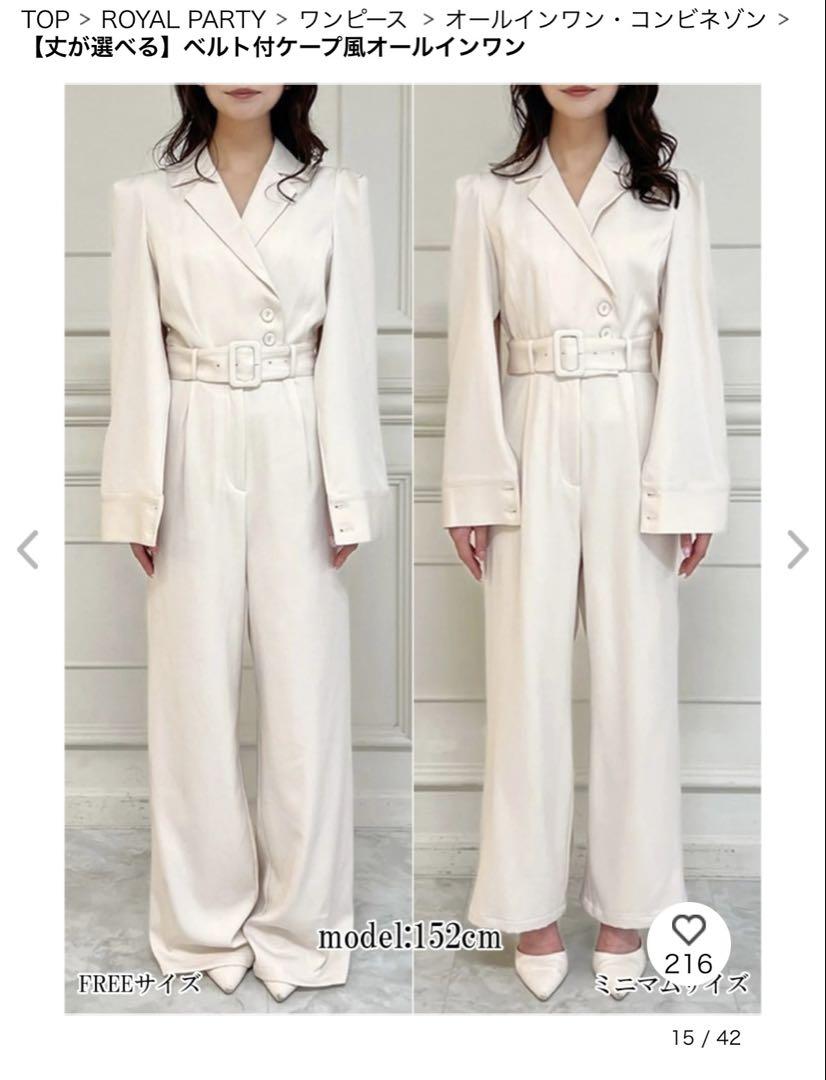The width and height of the screenshot is (826, 1080).
Task: Go to ROYAL PARTY brand page
Action: pos(183,18)
